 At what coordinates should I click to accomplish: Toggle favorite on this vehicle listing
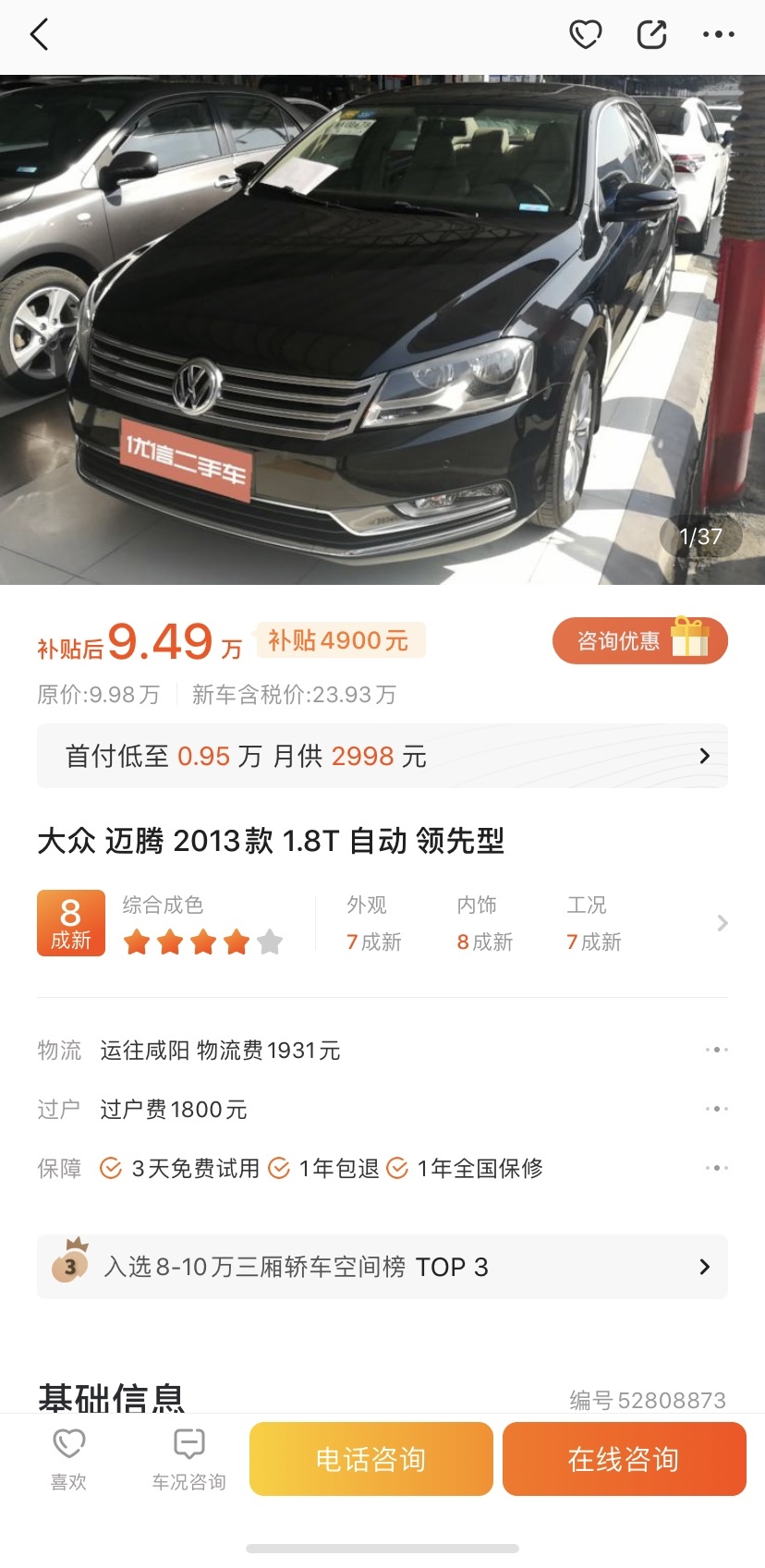tap(586, 33)
